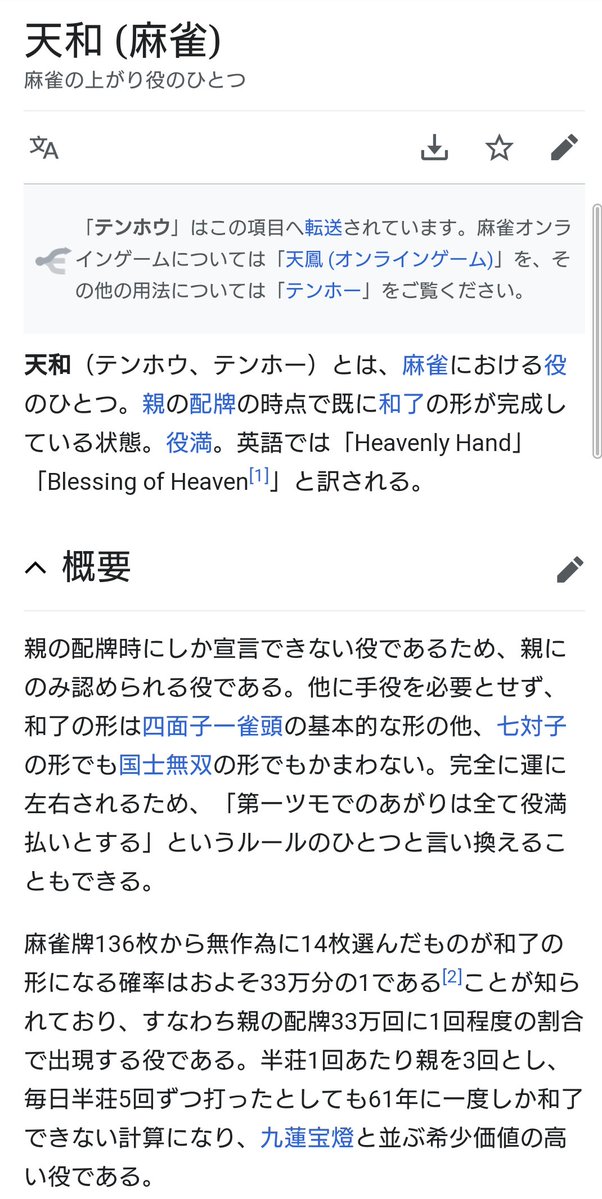The image size is (602, 1199).
Task: Open the 九蓮宝燈 link
Action: [x=306, y=1135]
